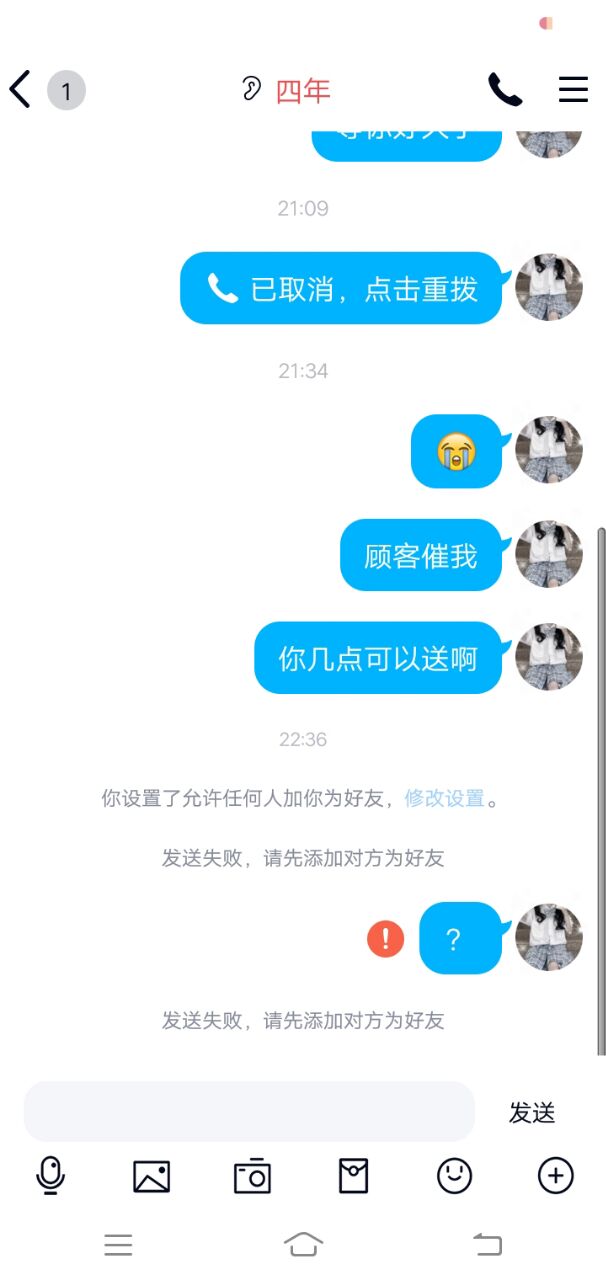
Task: Go back to the message list
Action: (x=20, y=90)
